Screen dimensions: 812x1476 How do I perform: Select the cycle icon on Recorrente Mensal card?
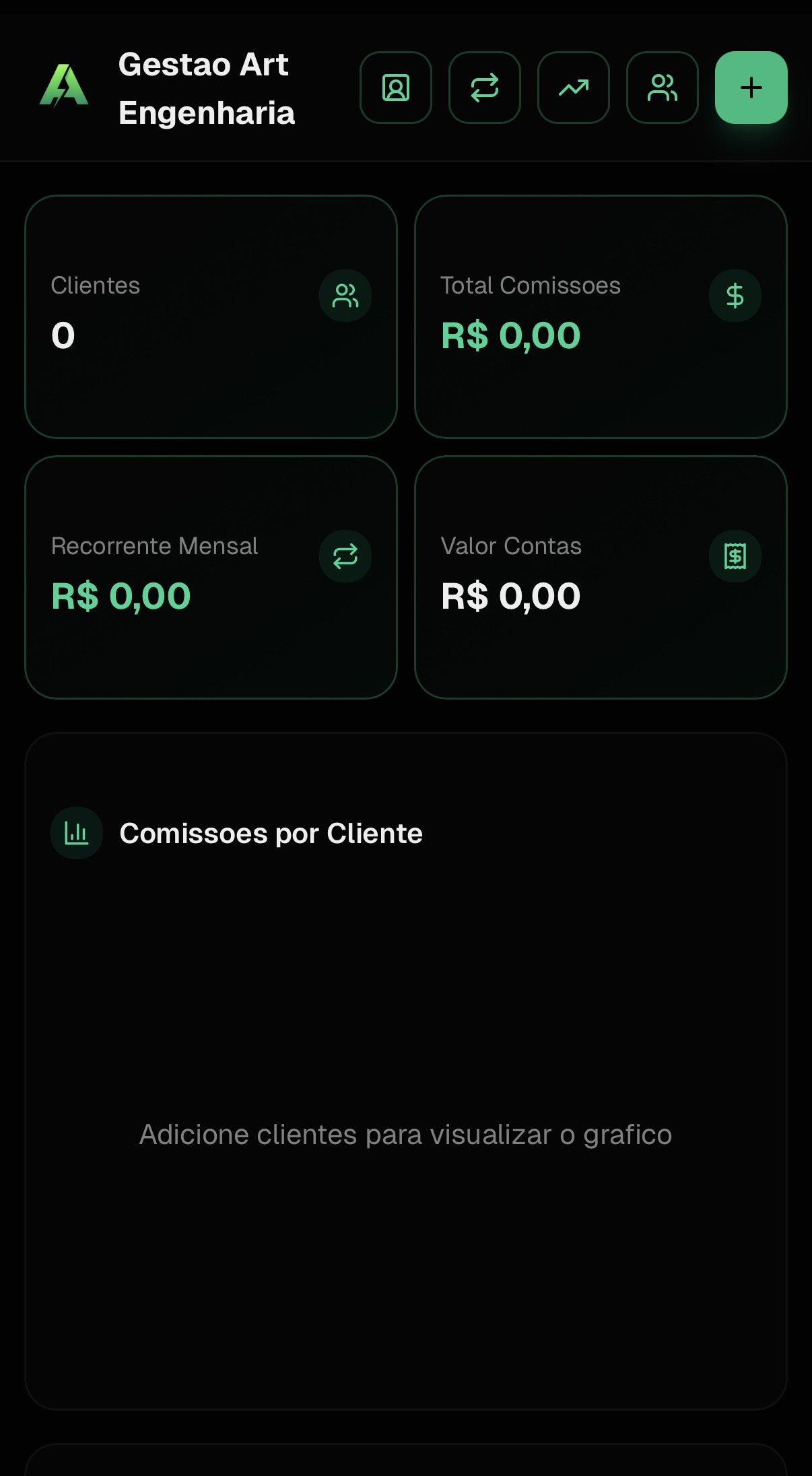[x=345, y=555]
